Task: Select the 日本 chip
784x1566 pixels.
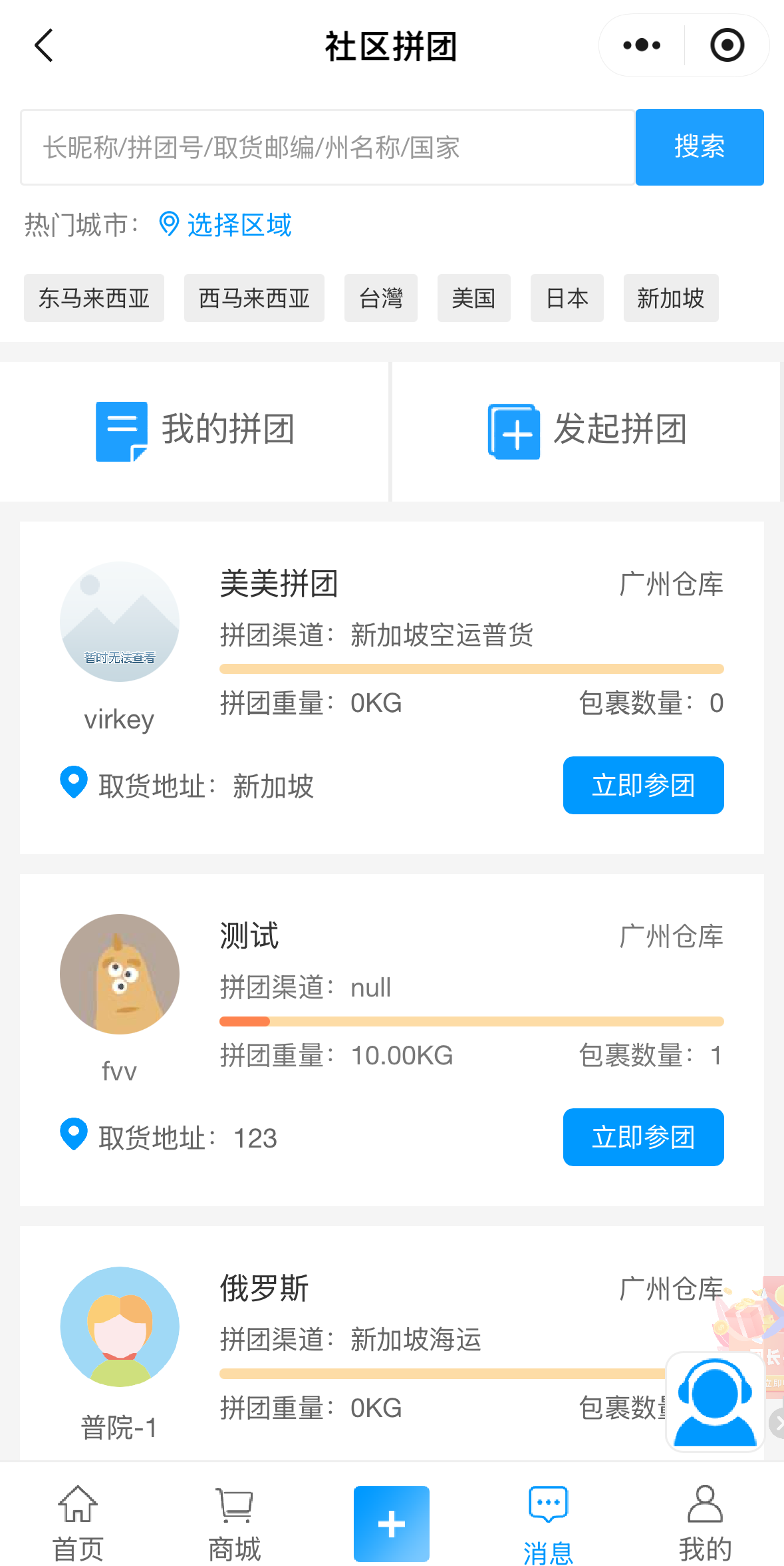Action: coord(567,298)
